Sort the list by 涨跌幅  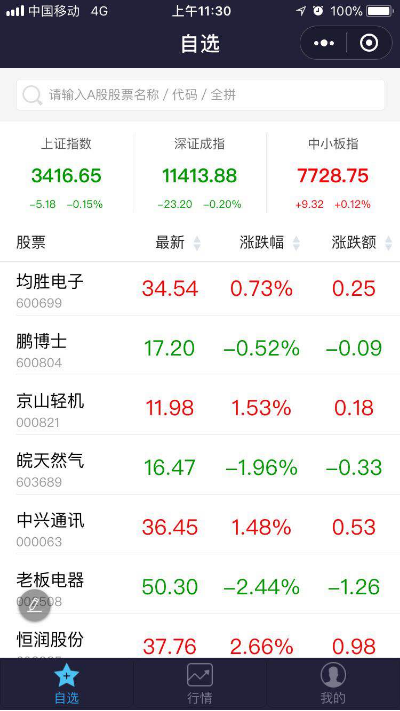(270, 243)
